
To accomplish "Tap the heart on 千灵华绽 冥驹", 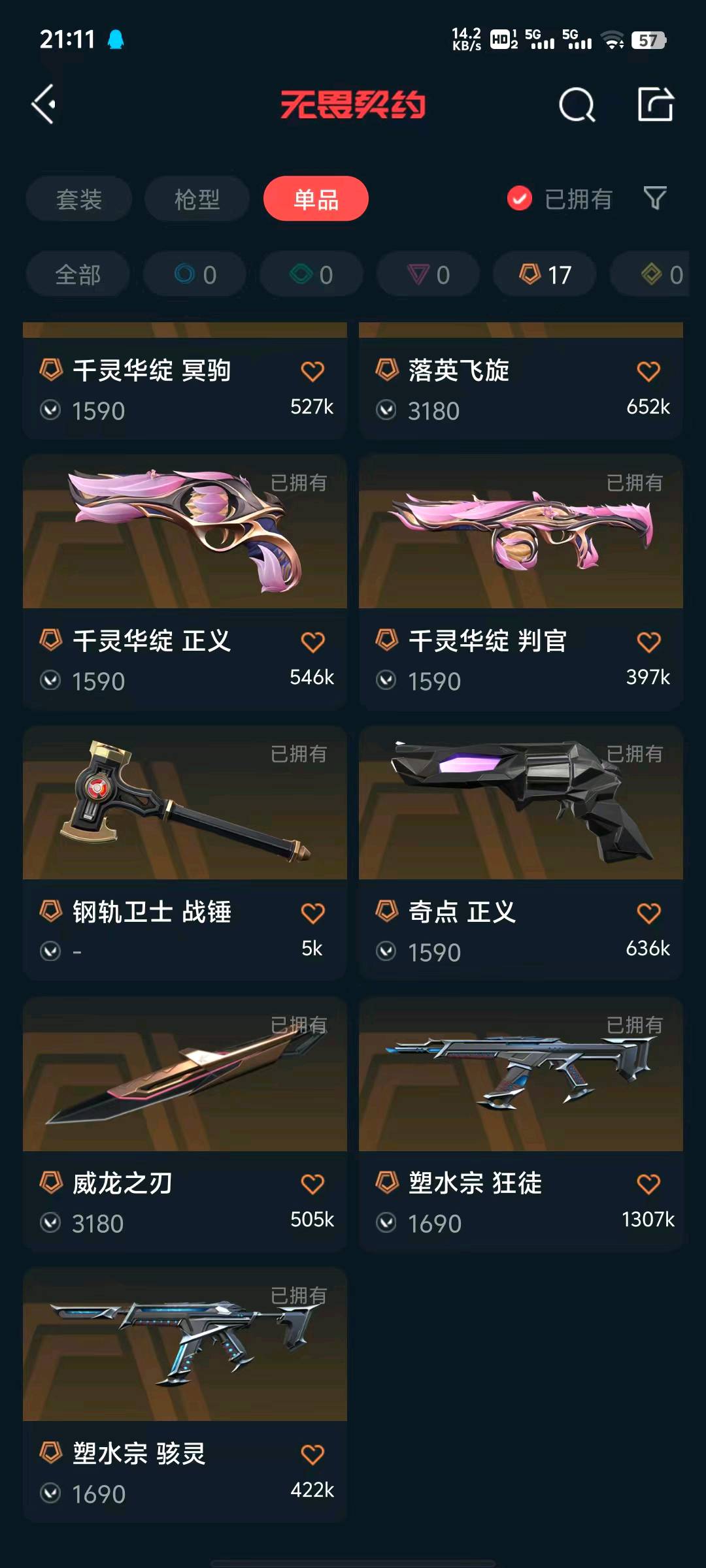I will (x=312, y=371).
